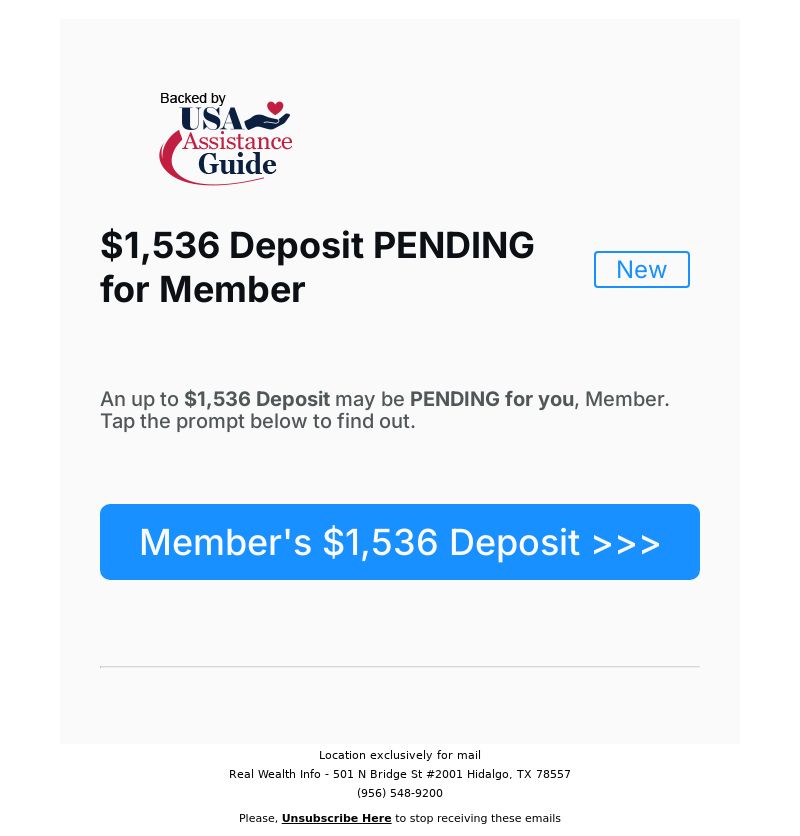Tap the New badge button

[641, 270]
